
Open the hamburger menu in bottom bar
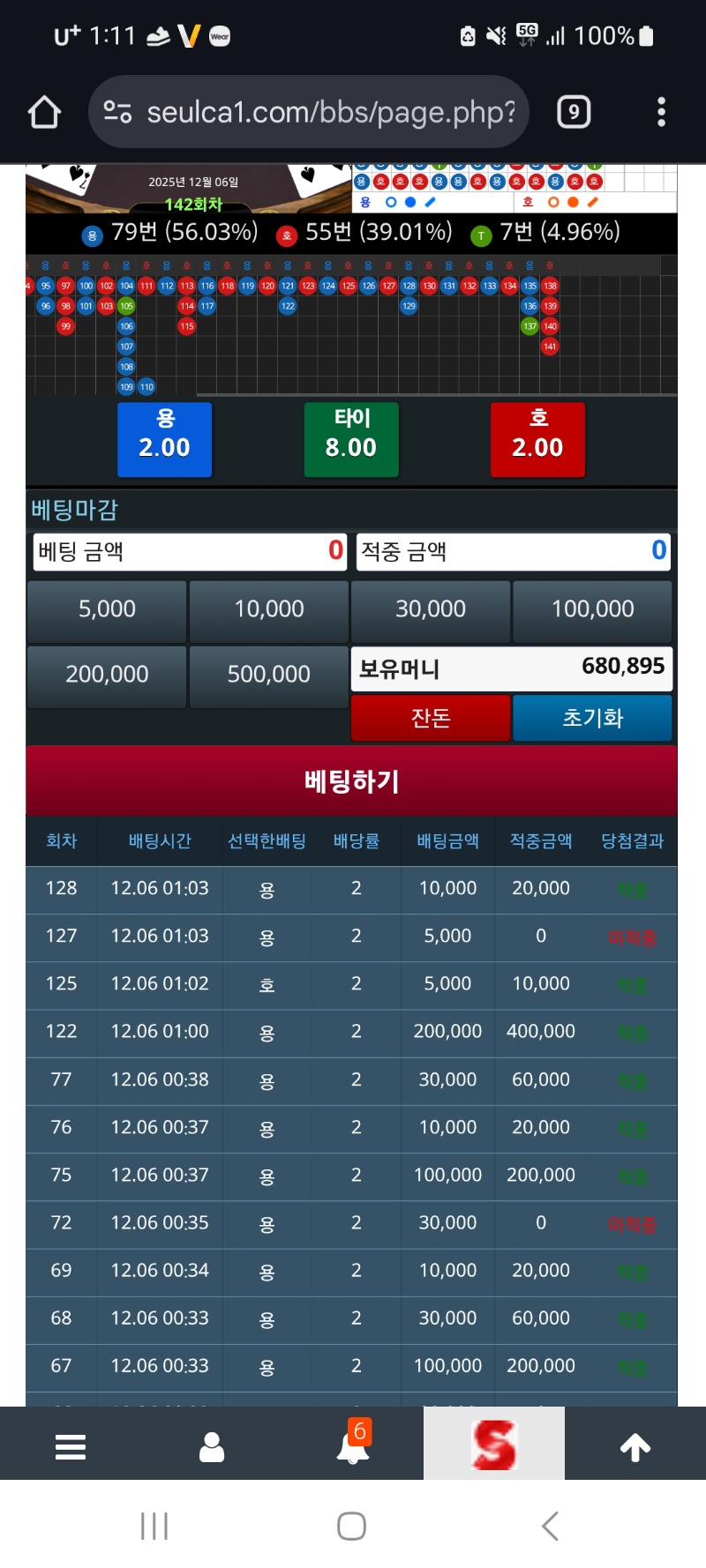pos(71,1446)
